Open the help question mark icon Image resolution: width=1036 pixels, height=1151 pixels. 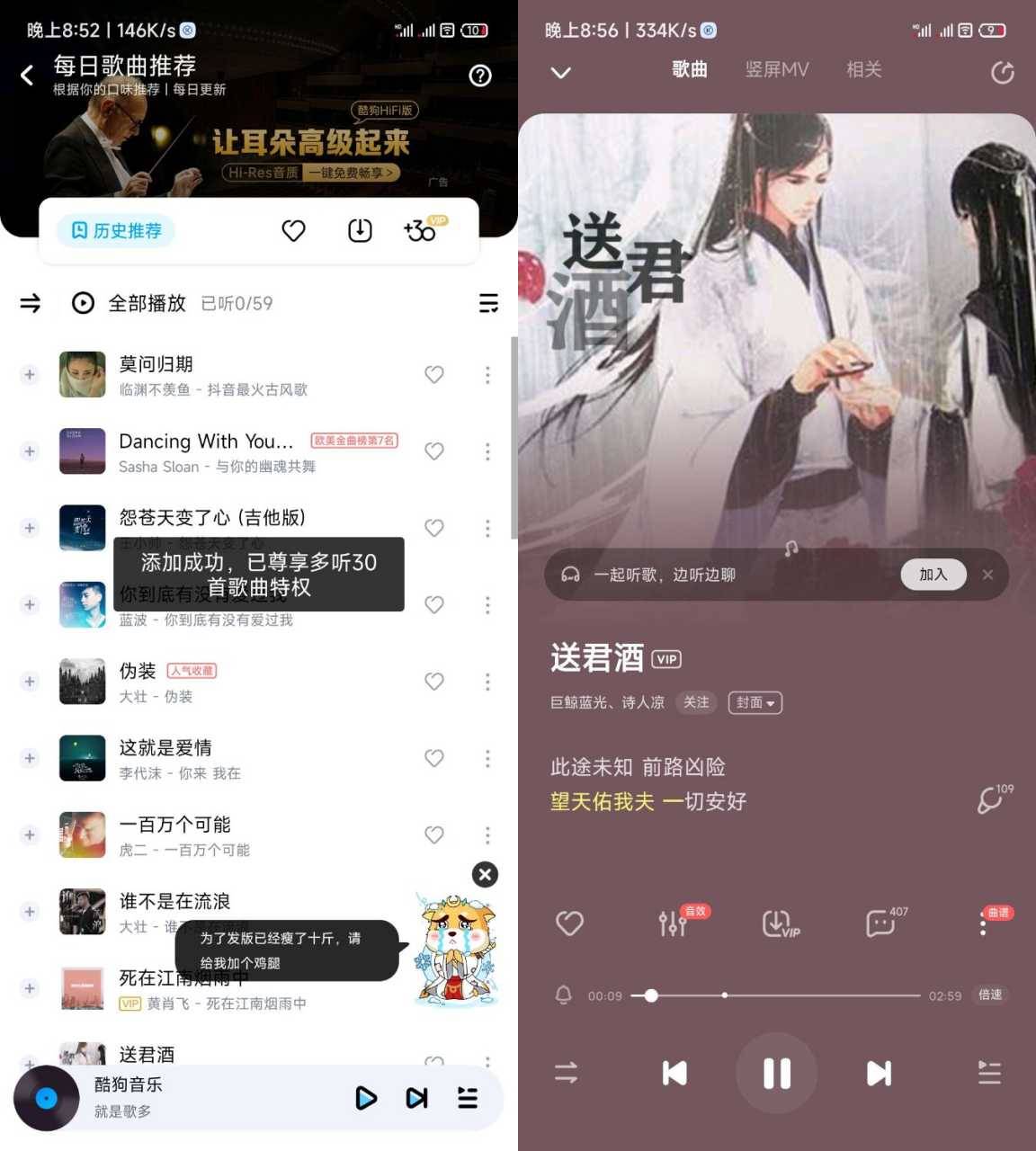point(480,76)
